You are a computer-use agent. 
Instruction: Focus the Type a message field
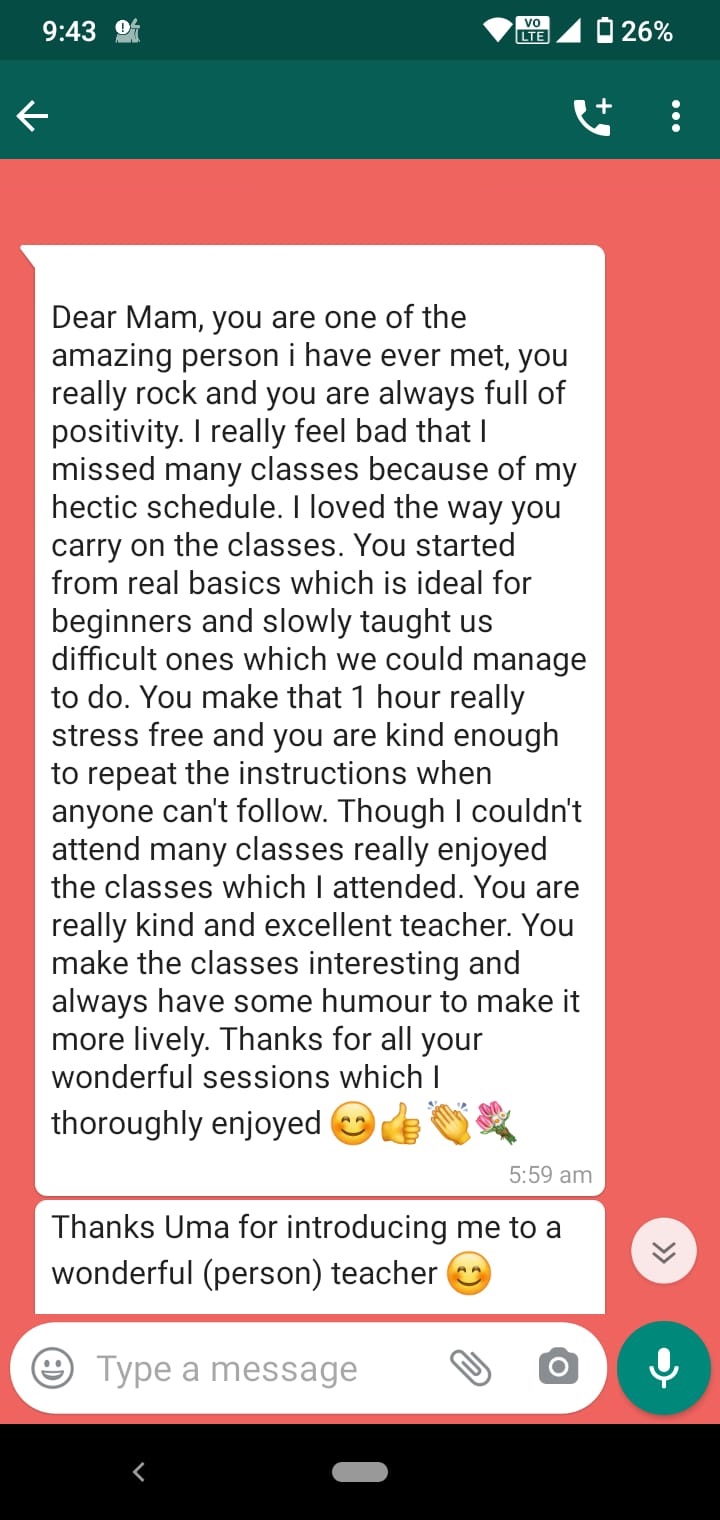[260, 1368]
